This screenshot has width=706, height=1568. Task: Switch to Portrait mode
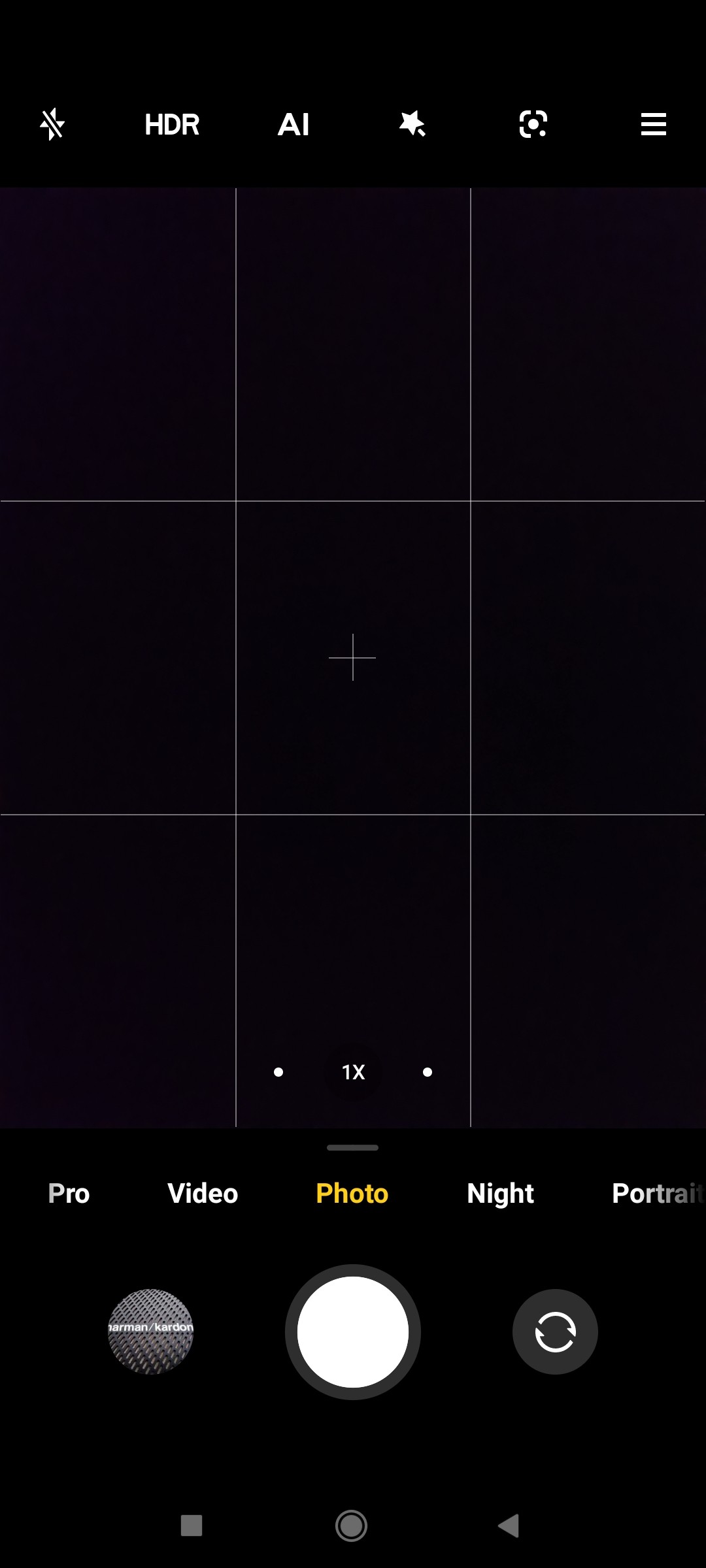(x=658, y=1194)
